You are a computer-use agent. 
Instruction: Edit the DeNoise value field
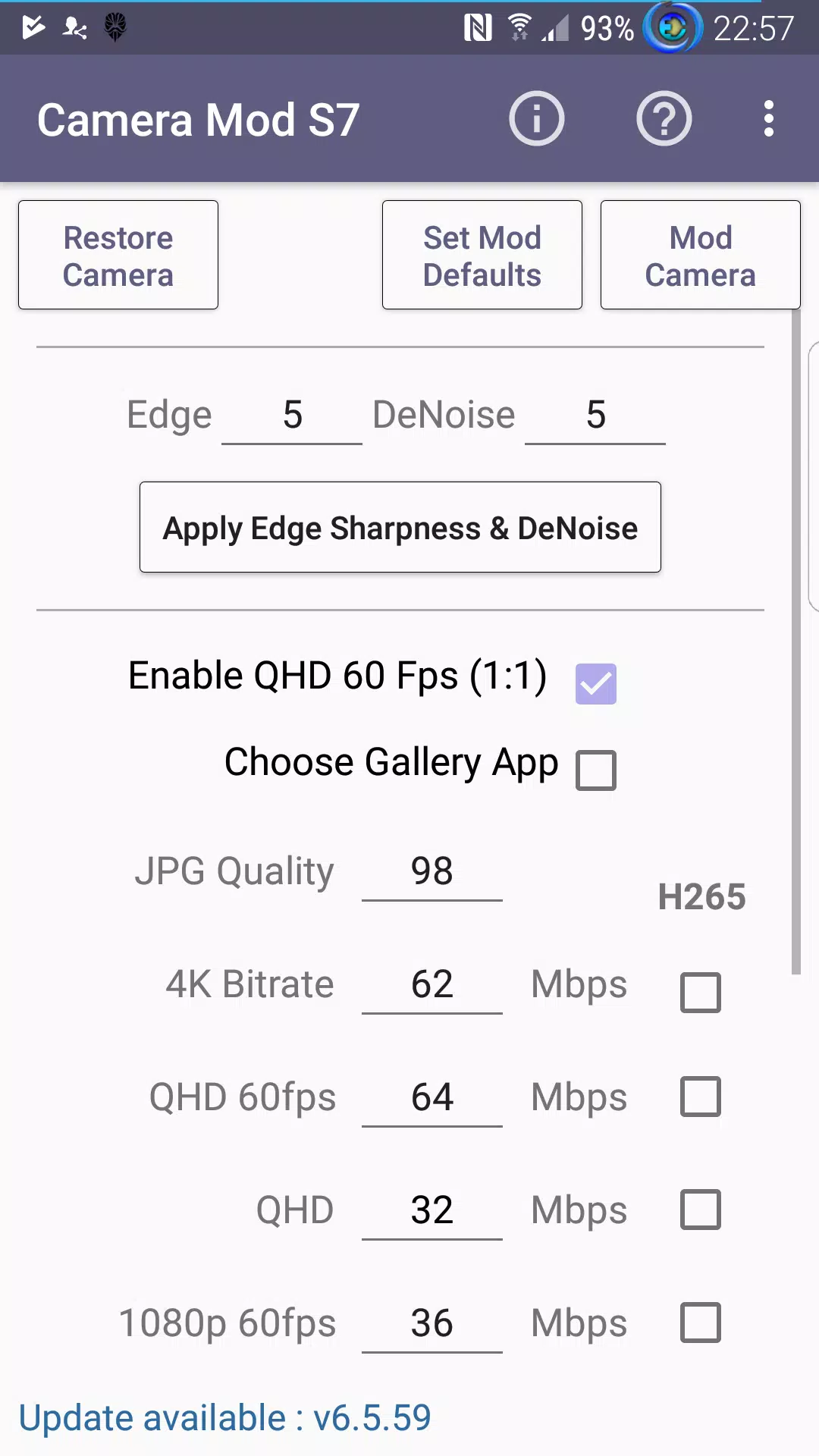(595, 416)
